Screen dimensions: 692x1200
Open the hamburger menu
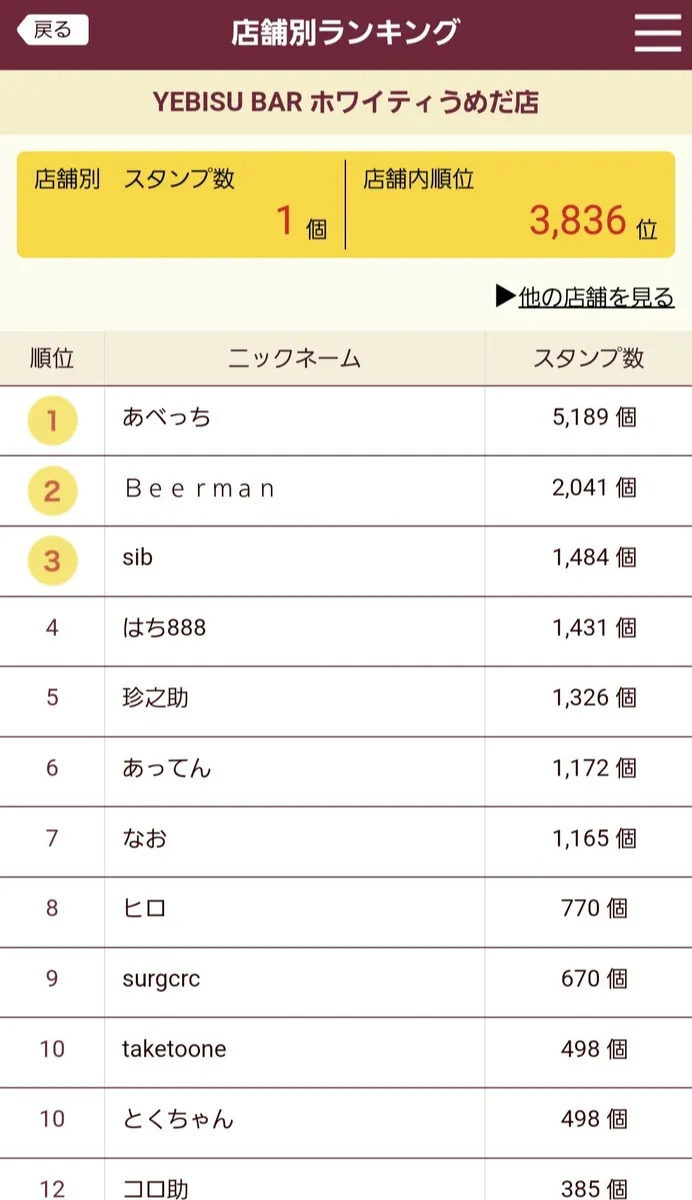[657, 32]
